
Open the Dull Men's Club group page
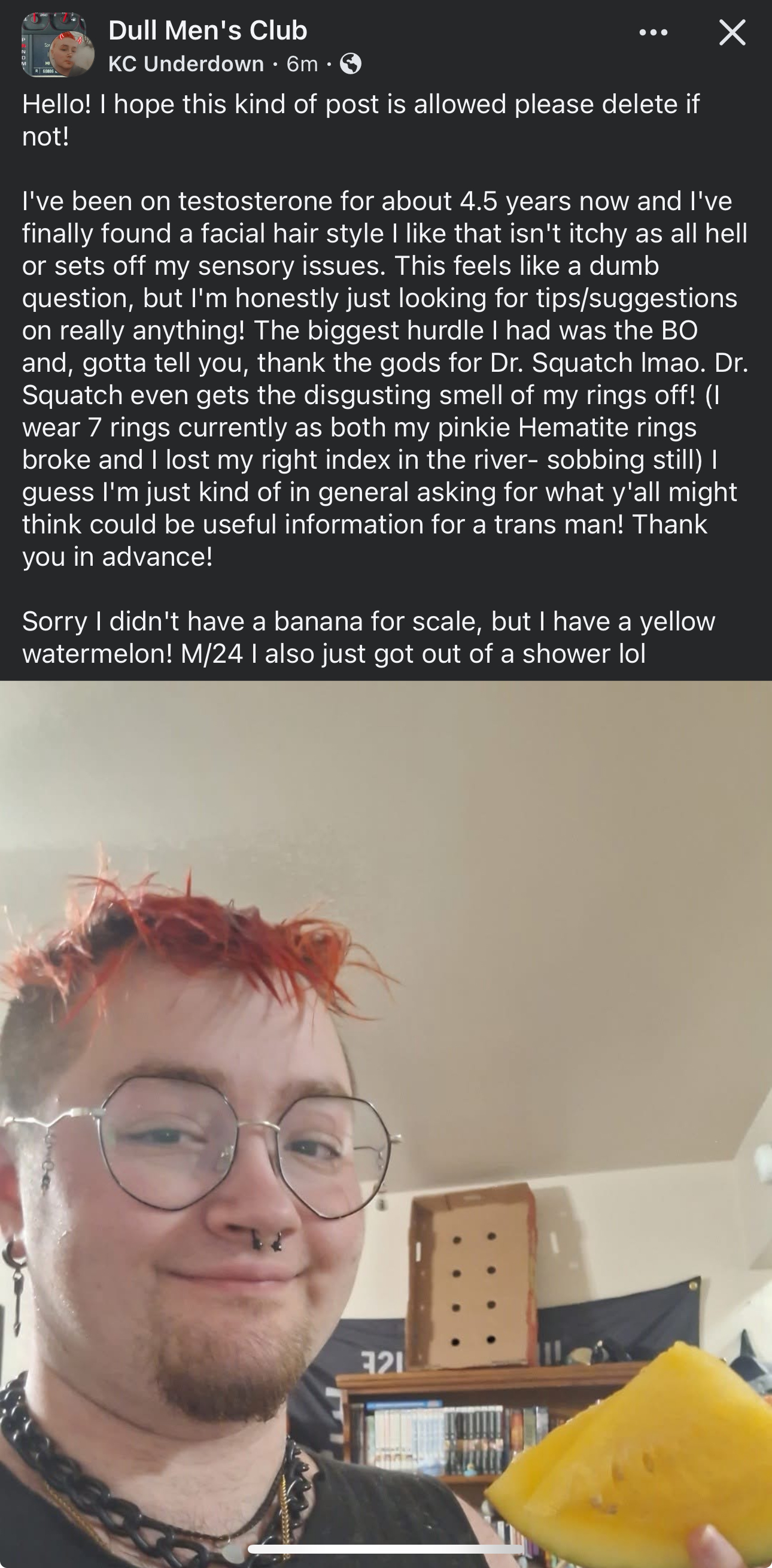point(208,31)
